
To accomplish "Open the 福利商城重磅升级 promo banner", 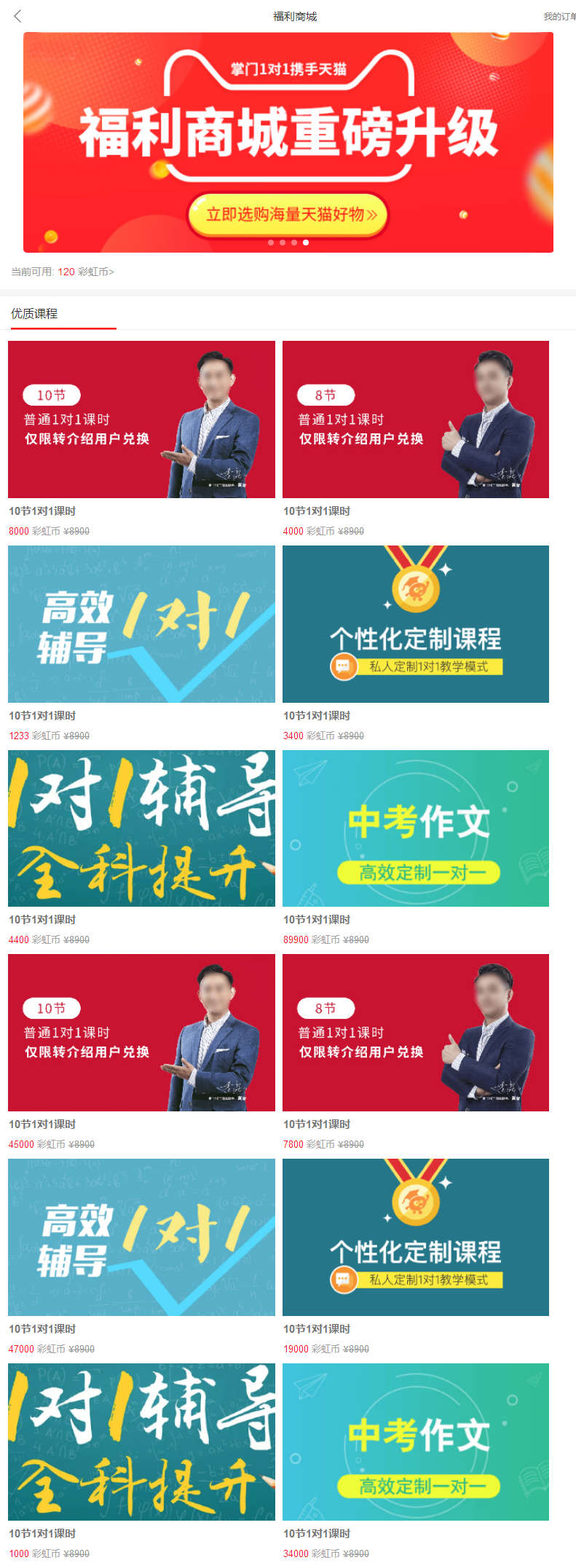I will (x=288, y=143).
